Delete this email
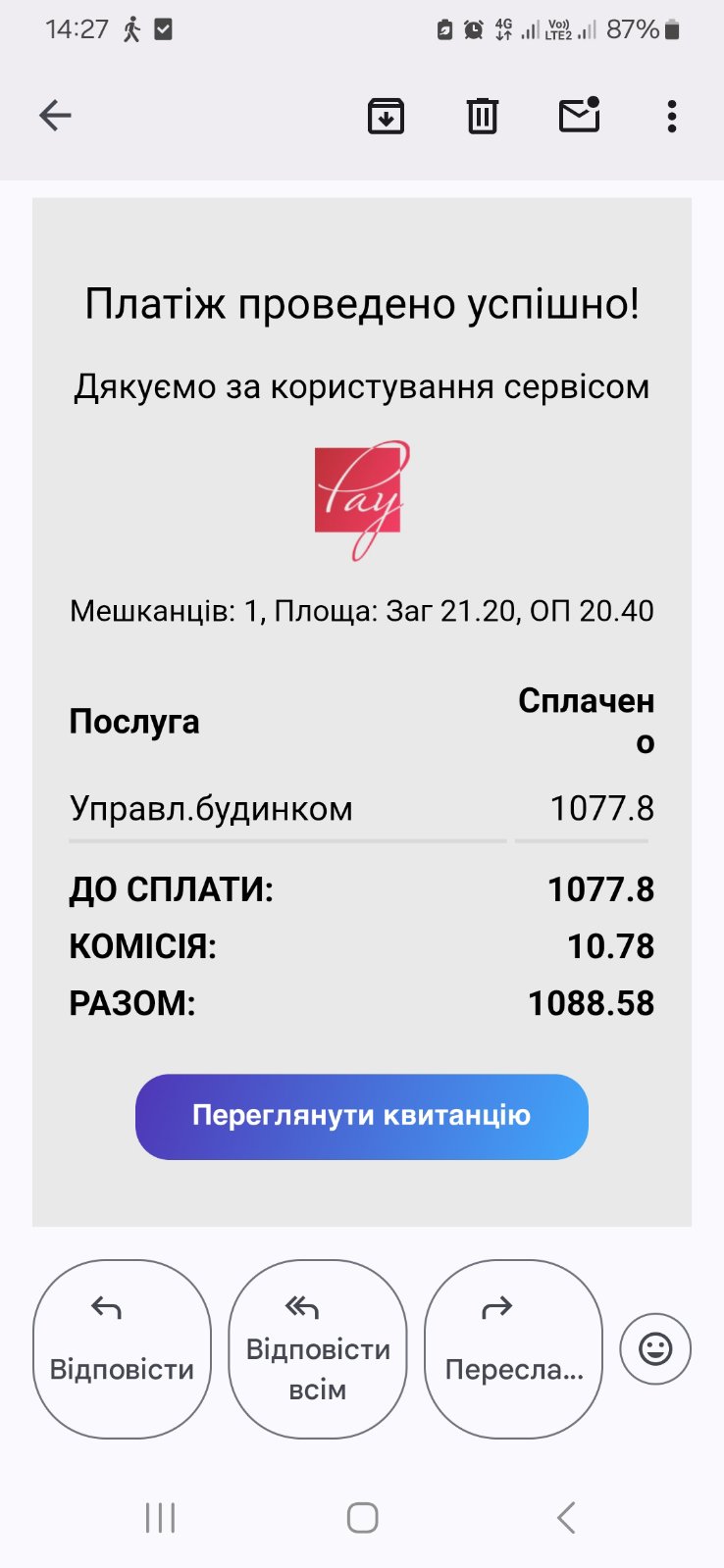724x1568 pixels. (x=482, y=116)
